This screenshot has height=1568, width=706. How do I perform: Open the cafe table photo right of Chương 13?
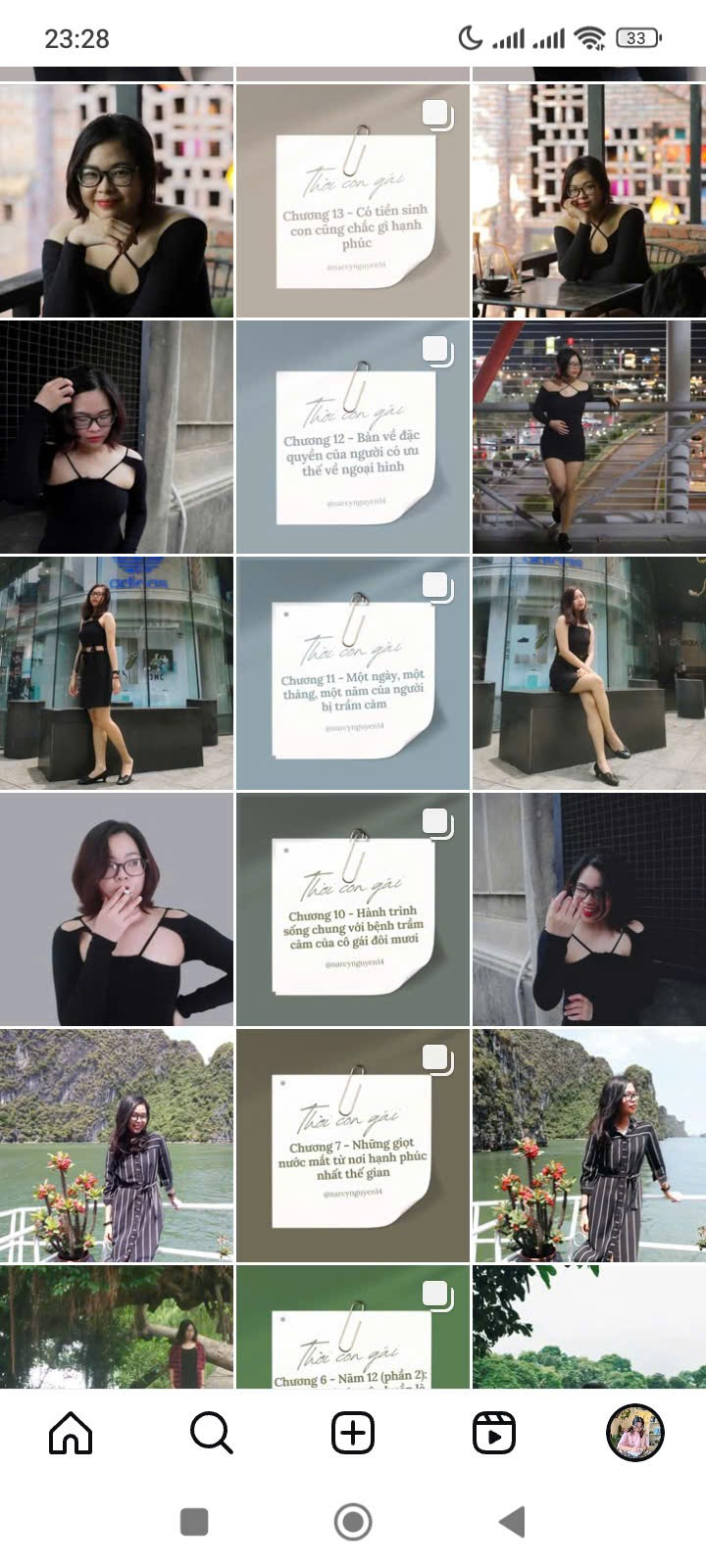[588, 201]
